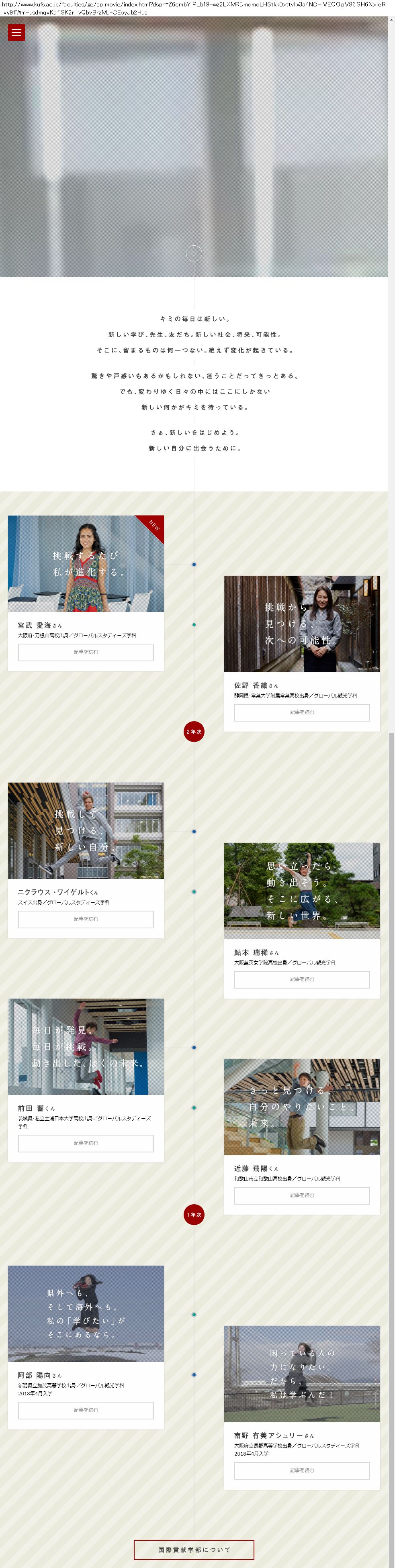
Task: Open 鮎本 瑞稀's article button
Action: (302, 979)
